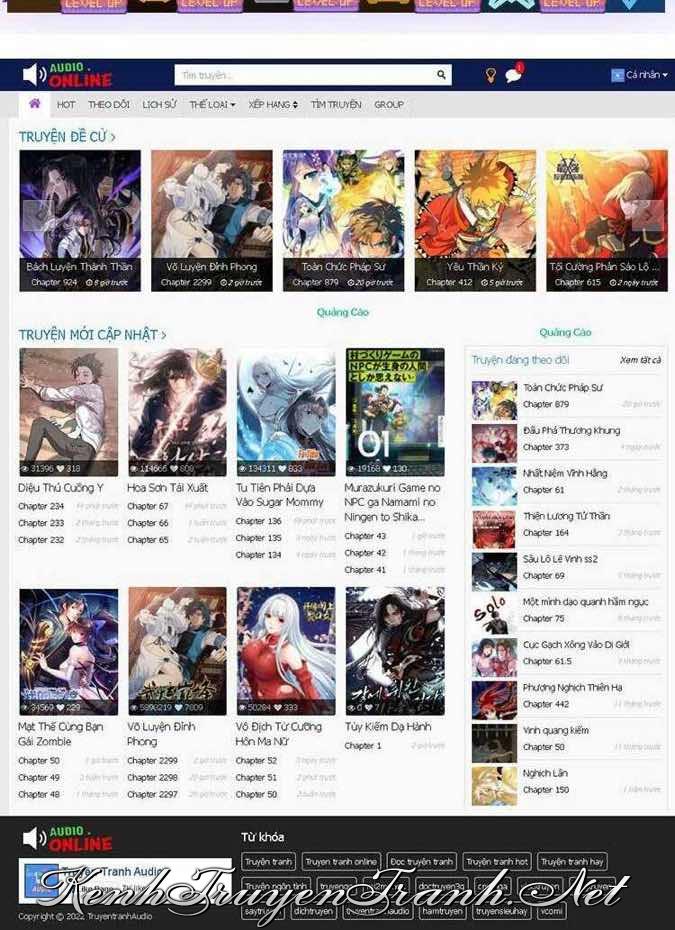The width and height of the screenshot is (675, 930).
Task: Tap the Truyện tranh online keyword tag
Action: tap(341, 861)
